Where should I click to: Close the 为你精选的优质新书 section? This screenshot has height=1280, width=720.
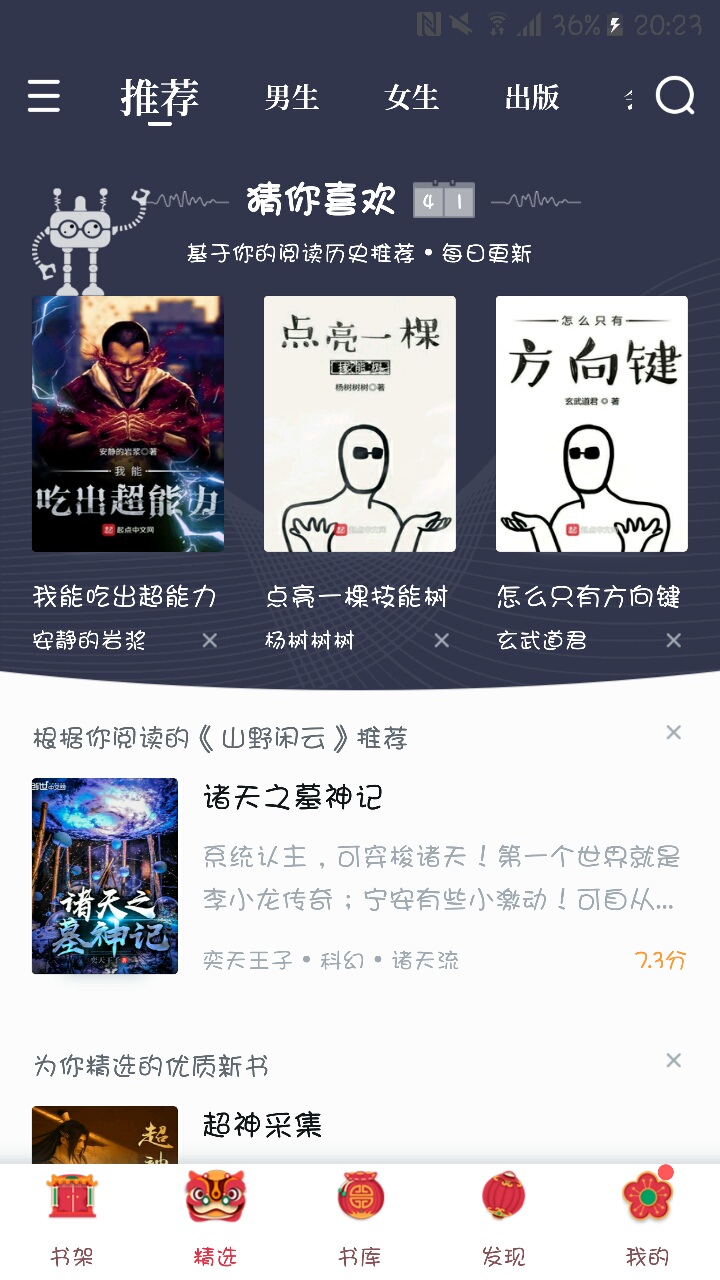(x=674, y=1060)
